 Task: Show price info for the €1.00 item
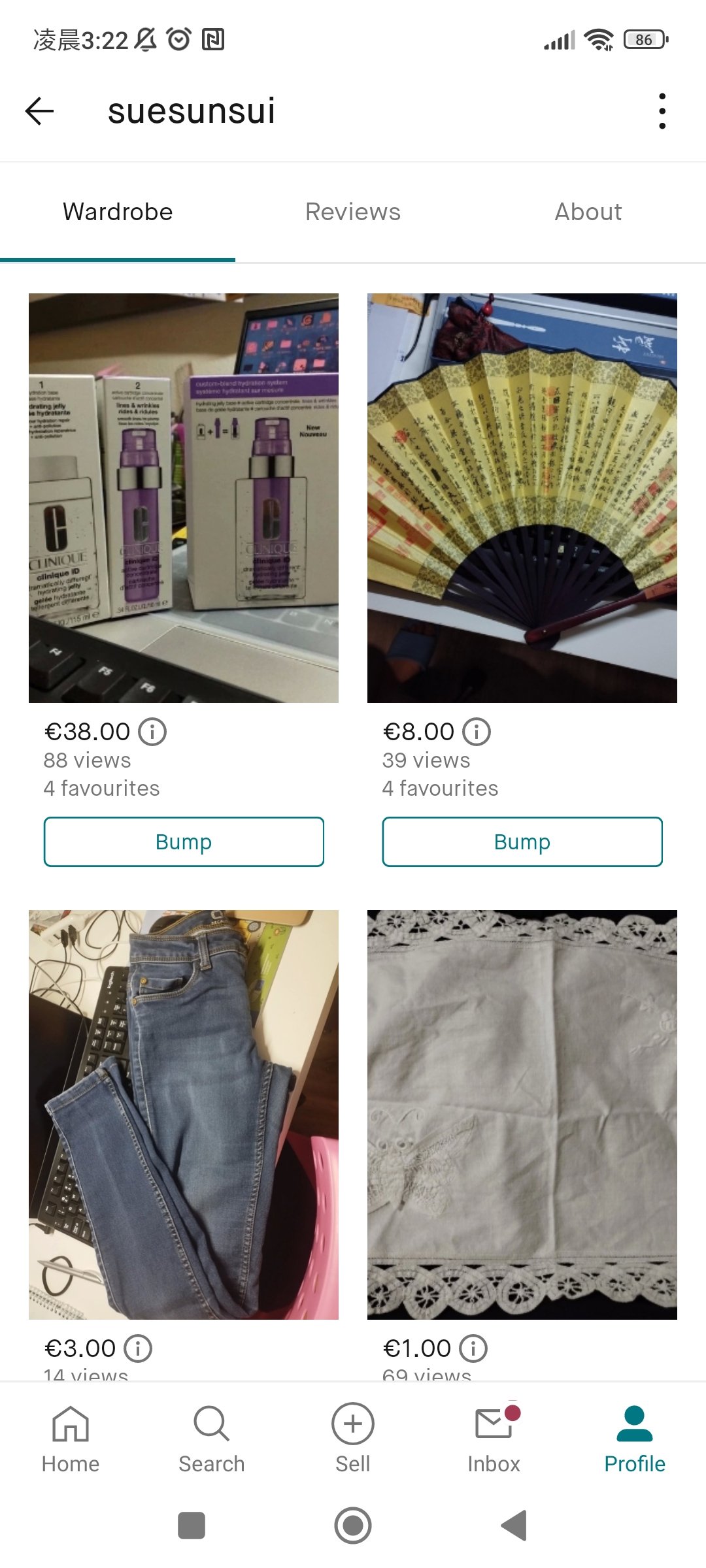pos(473,1348)
